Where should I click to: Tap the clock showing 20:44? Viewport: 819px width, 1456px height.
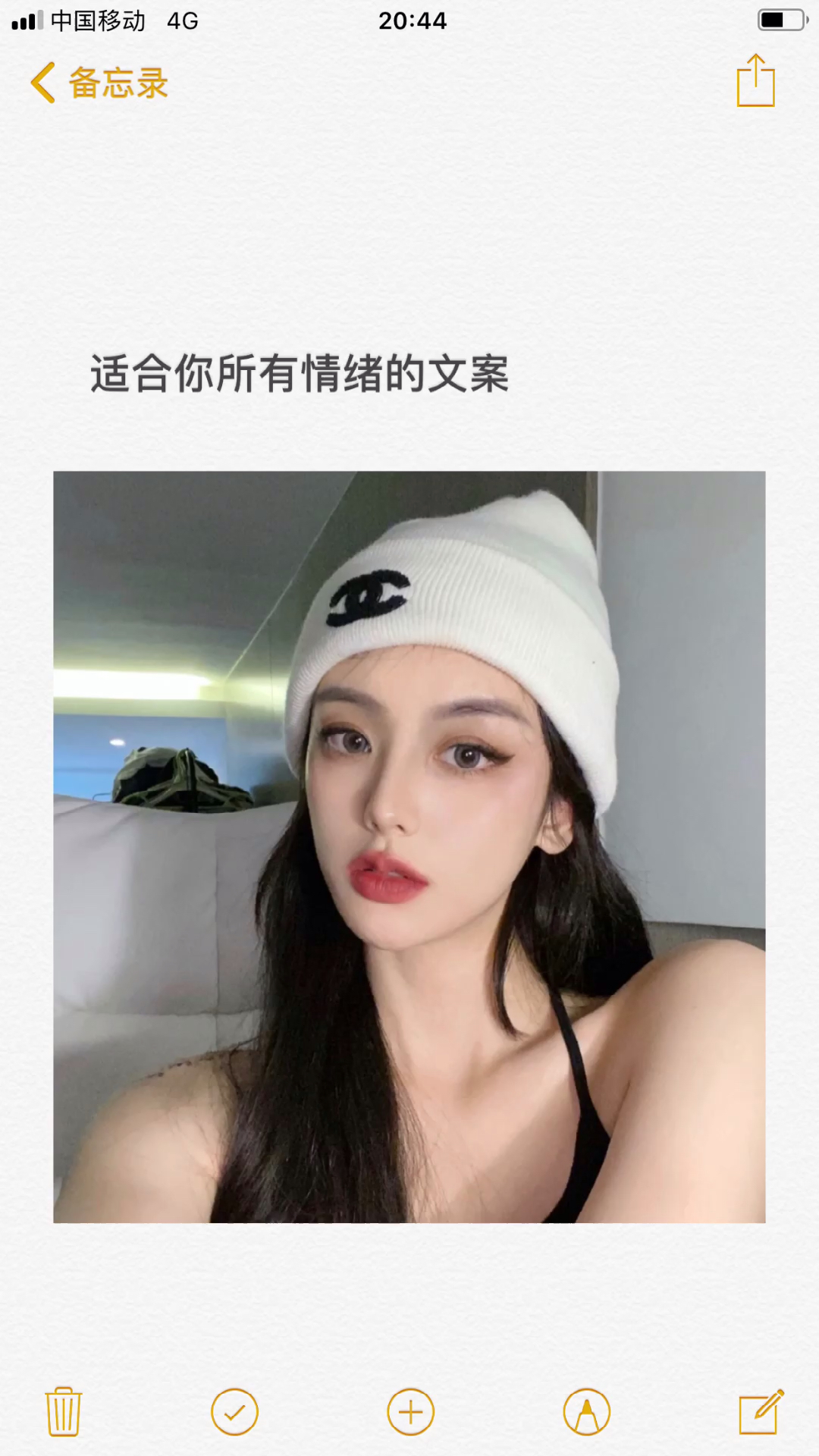(409, 20)
